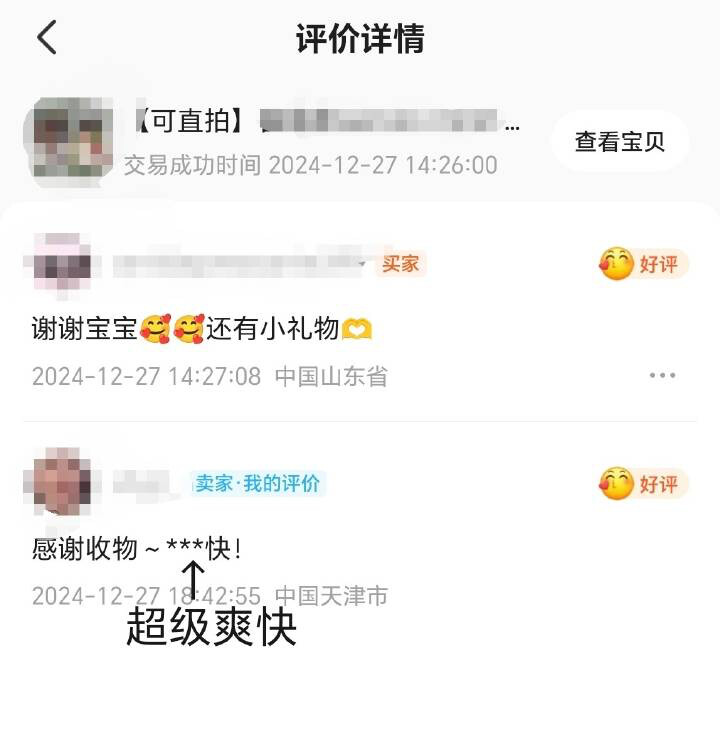Go back from 评价详情 page
This screenshot has height=754, width=720.
[46, 38]
